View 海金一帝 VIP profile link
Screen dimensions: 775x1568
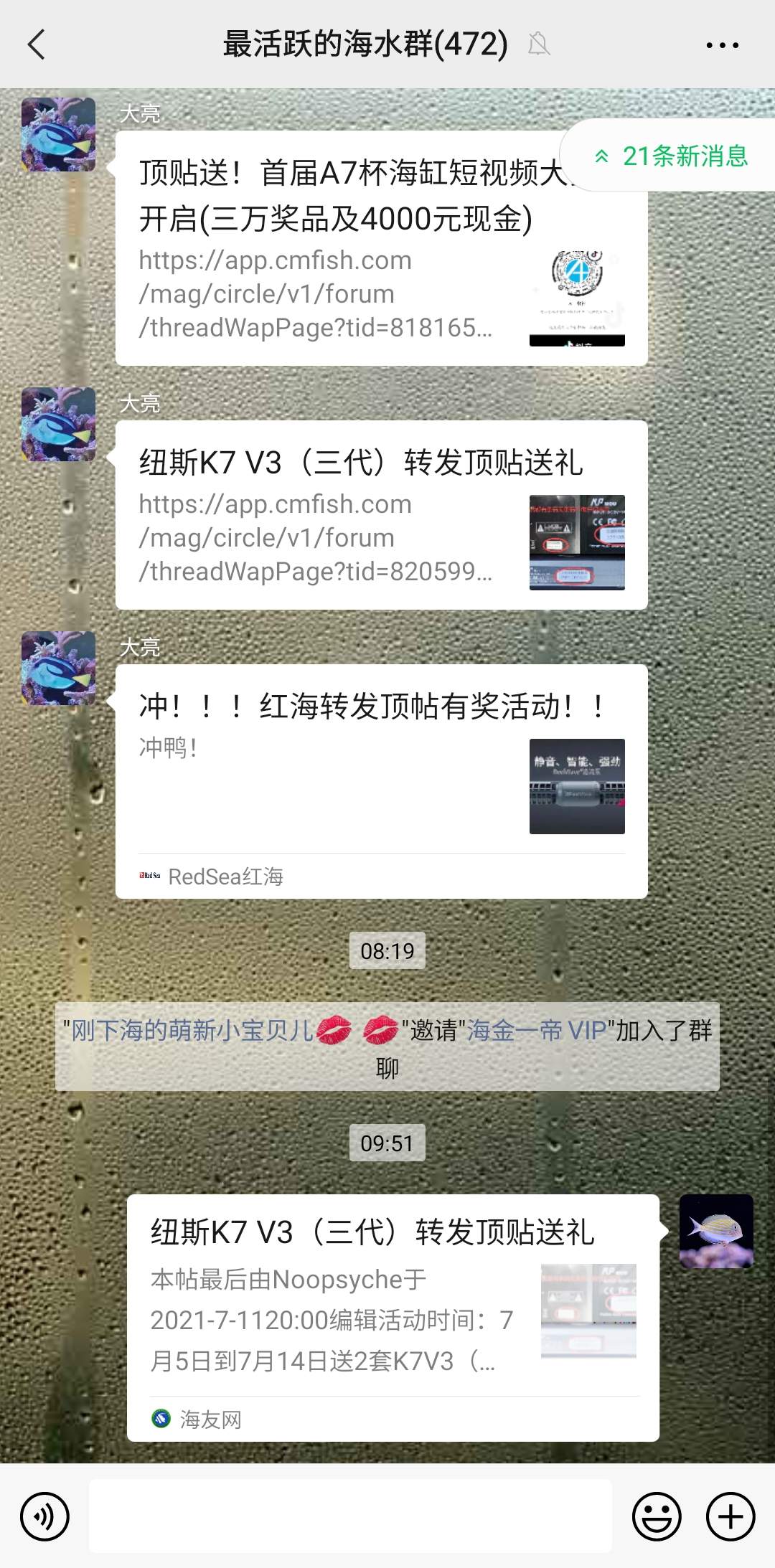click(x=537, y=1031)
